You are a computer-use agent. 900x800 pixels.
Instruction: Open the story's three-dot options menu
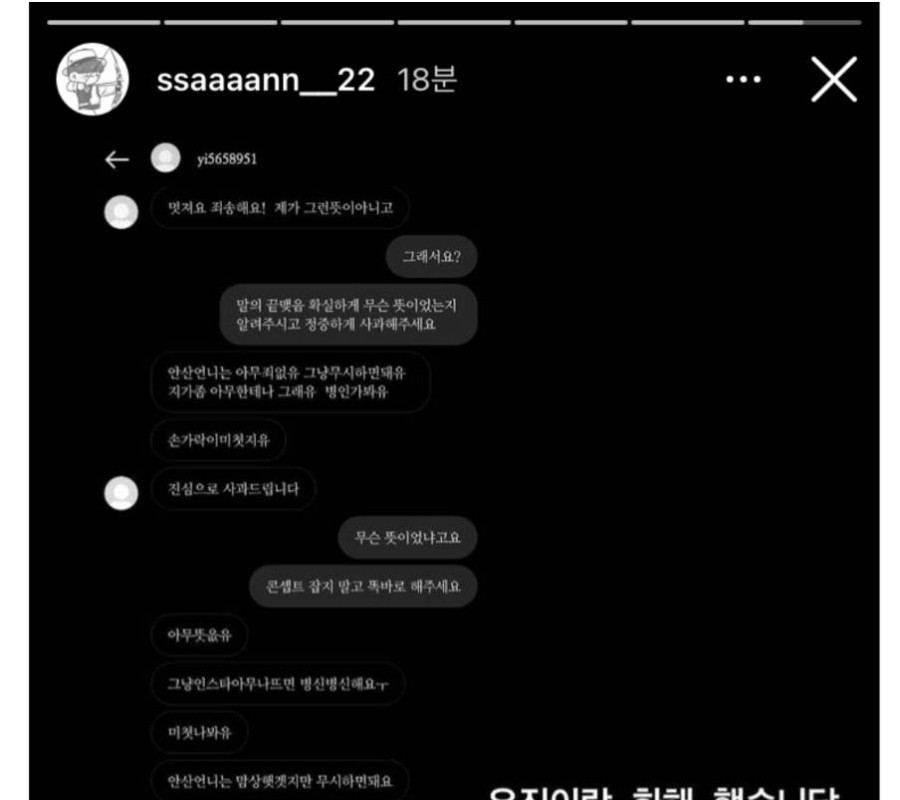tap(742, 79)
